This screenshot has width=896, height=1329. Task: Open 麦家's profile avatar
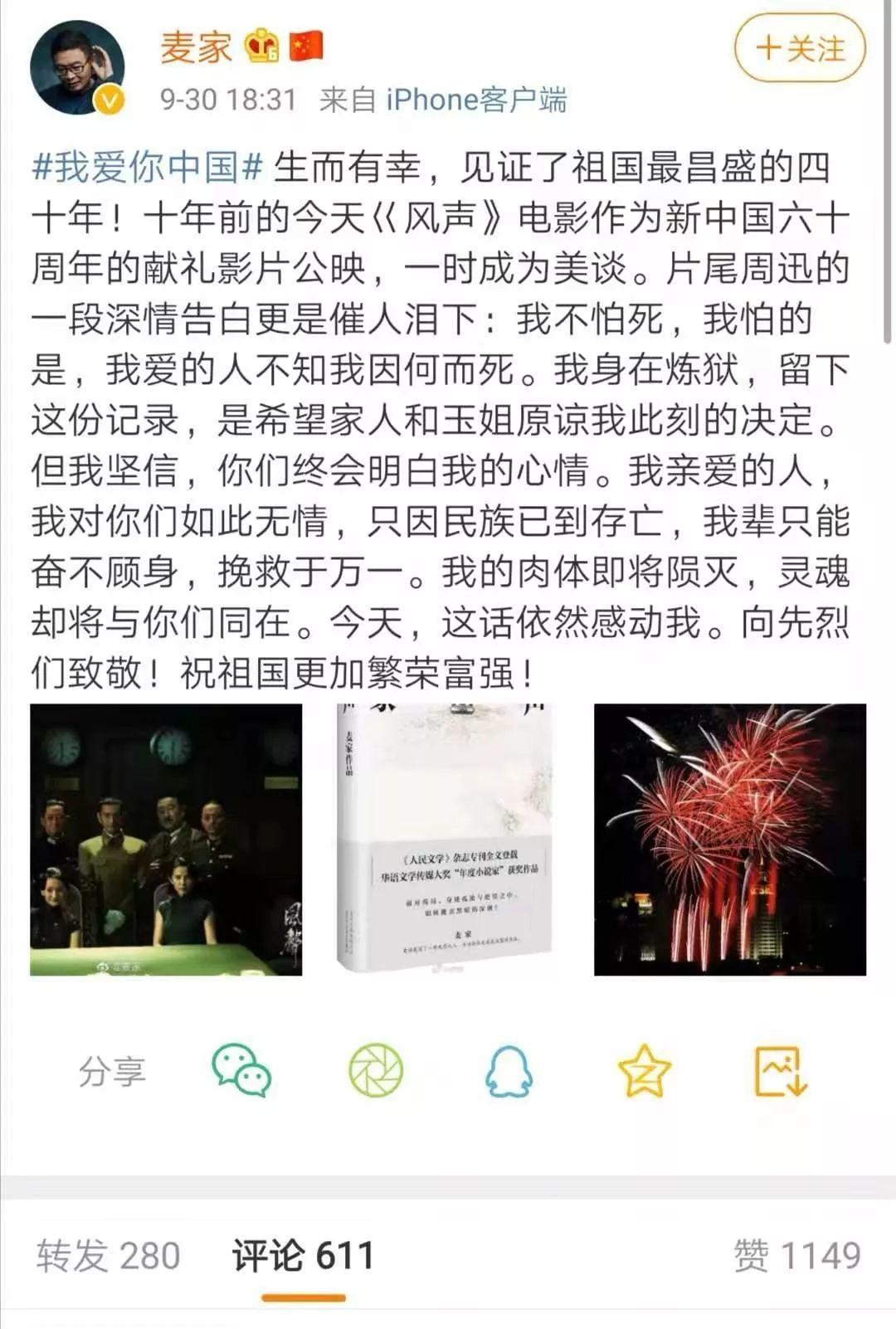(x=77, y=68)
